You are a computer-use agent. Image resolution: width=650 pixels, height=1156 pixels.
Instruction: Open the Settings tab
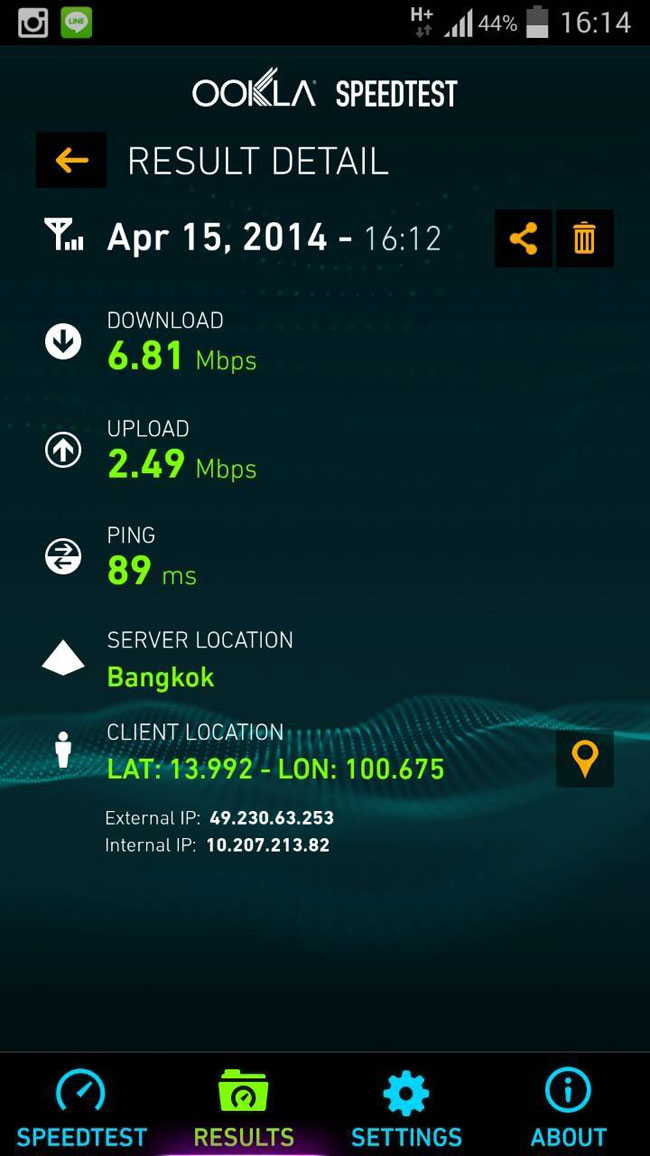pyautogui.click(x=406, y=1106)
